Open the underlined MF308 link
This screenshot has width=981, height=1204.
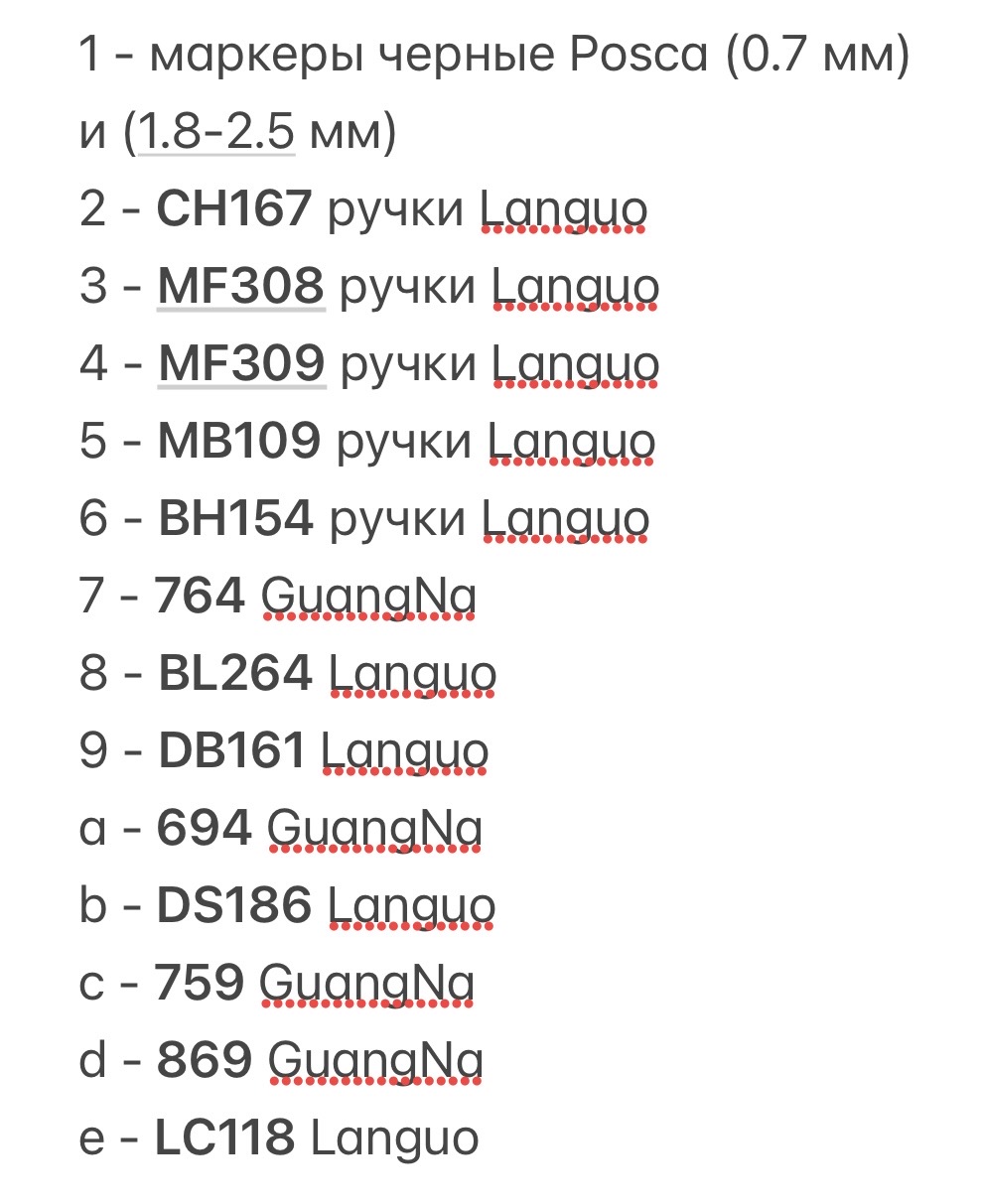point(241,287)
